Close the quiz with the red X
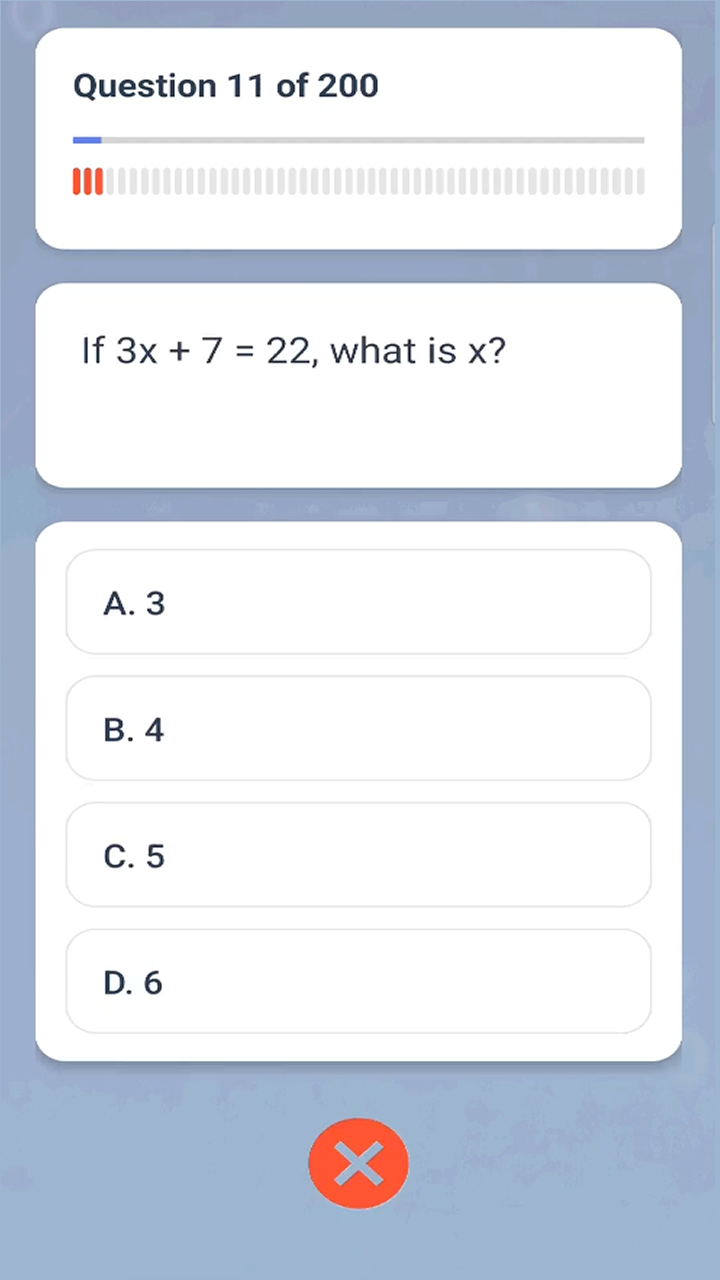The height and width of the screenshot is (1280, 720). [359, 1164]
